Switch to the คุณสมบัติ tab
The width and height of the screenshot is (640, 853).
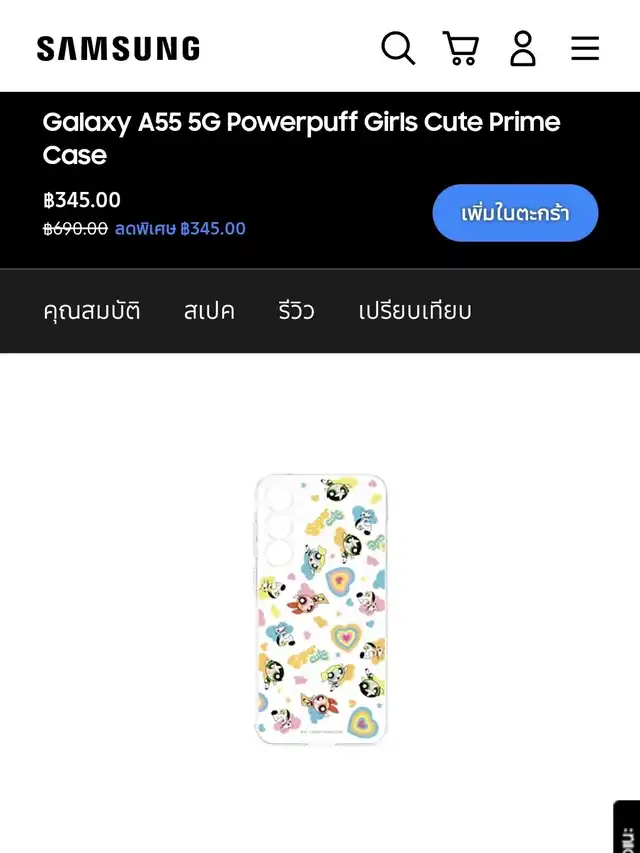click(x=92, y=311)
